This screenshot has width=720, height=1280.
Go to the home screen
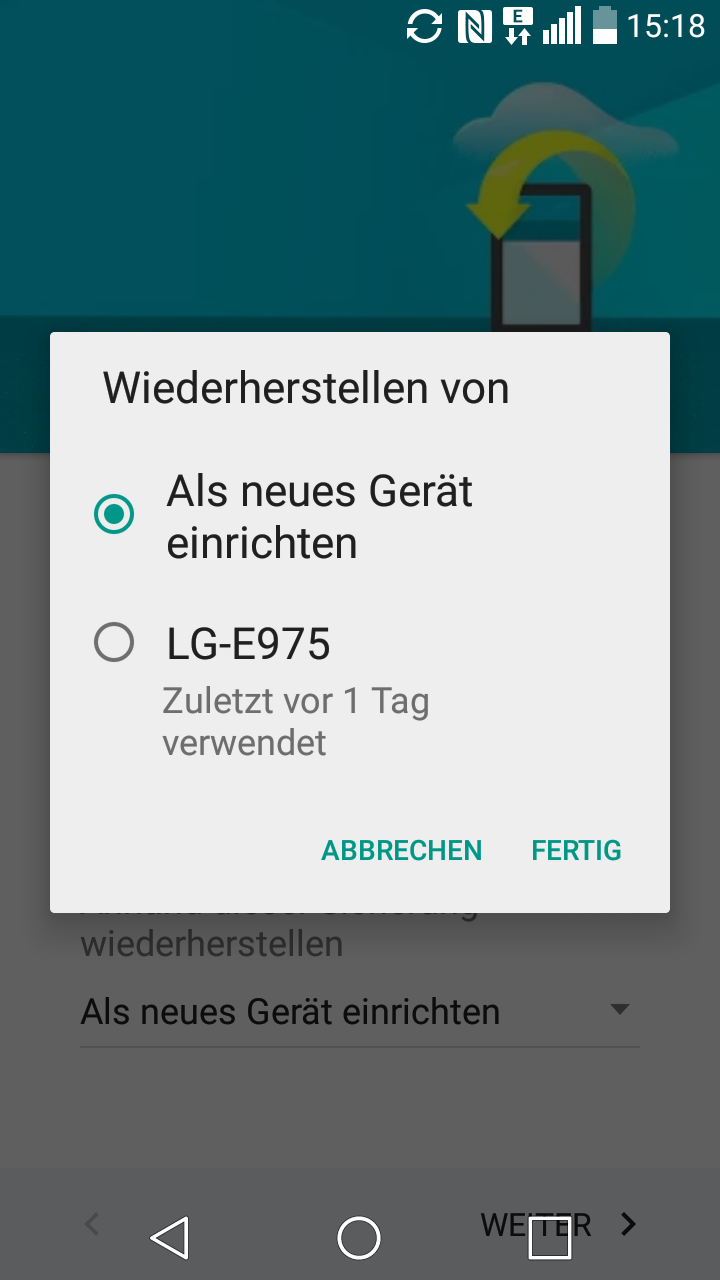(359, 1238)
